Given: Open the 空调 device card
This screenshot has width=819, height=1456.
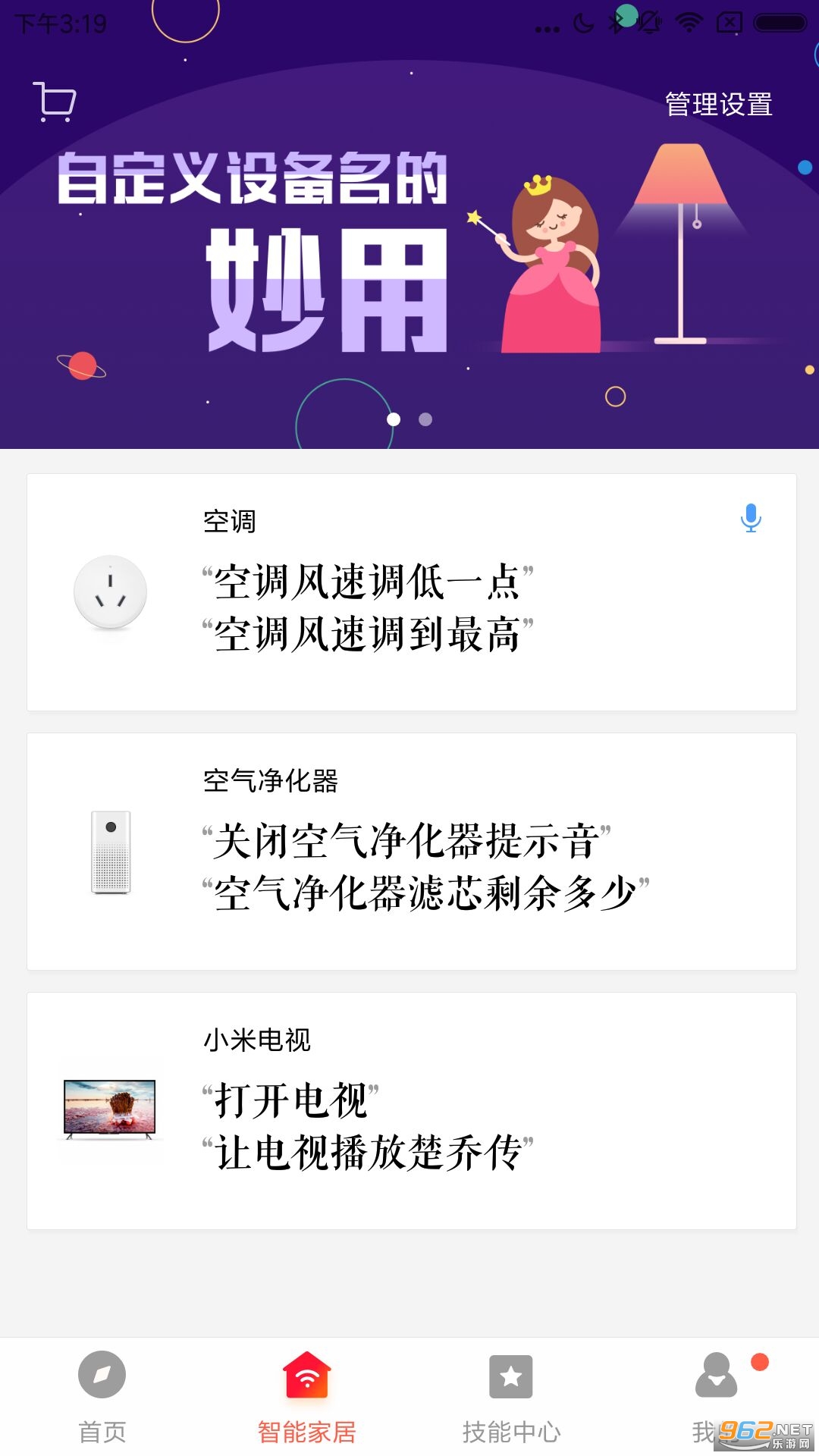Looking at the screenshot, I should tap(411, 592).
